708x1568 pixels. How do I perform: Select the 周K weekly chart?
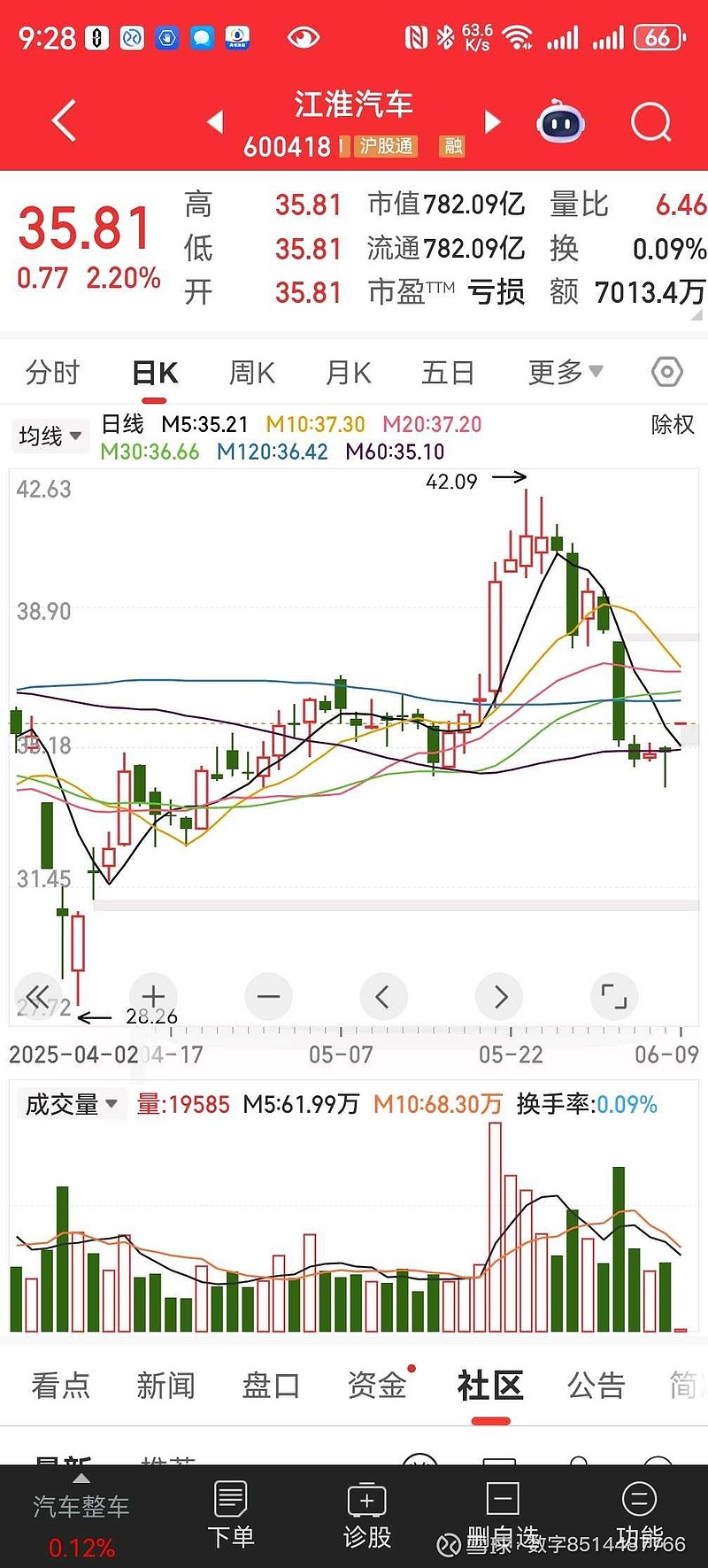[251, 373]
